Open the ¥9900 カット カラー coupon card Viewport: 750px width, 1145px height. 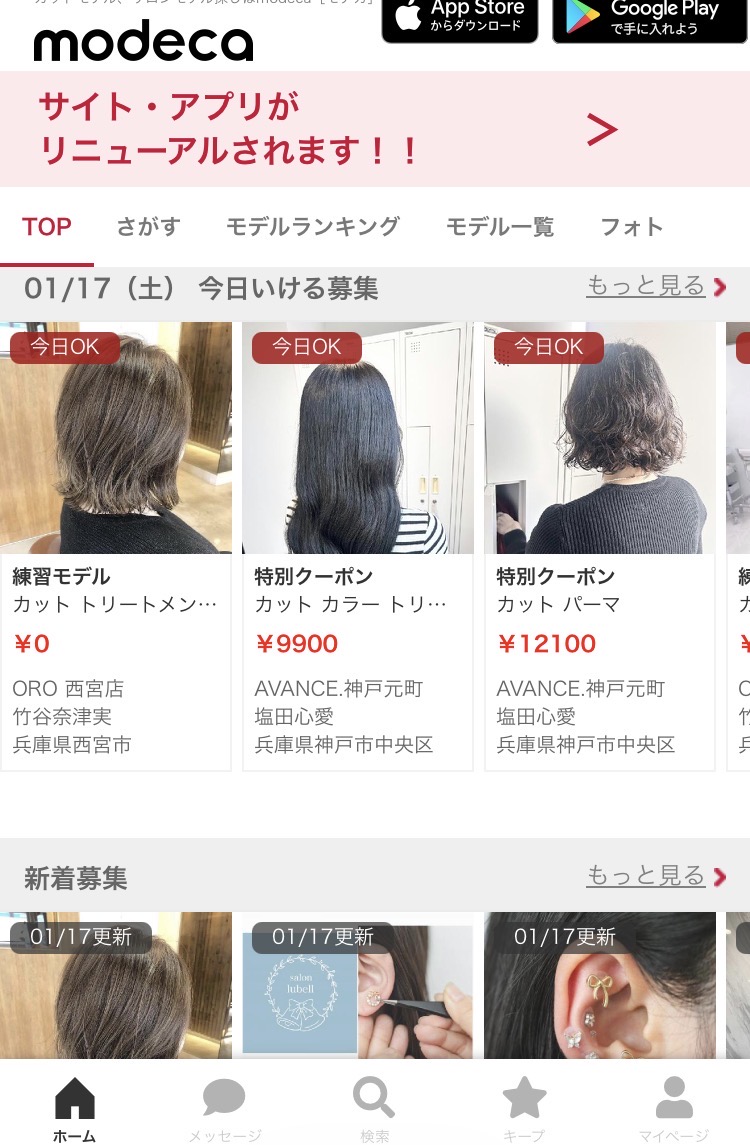pos(357,545)
